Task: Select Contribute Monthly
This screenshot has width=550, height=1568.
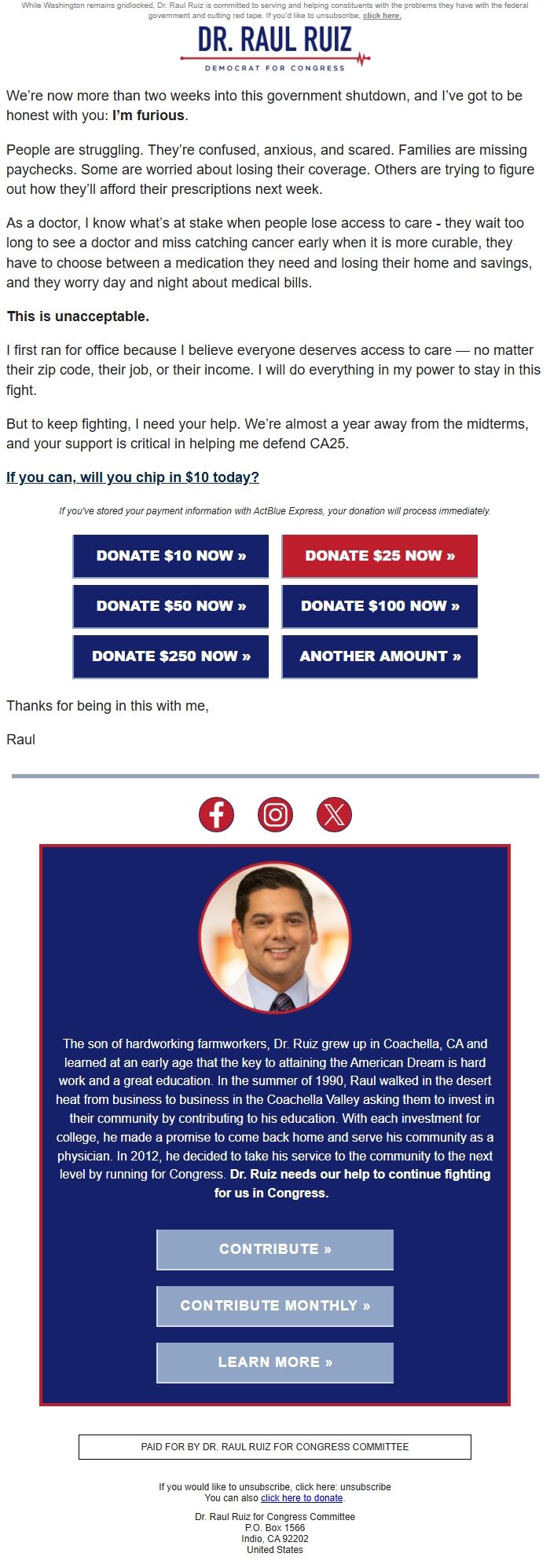Action: tap(275, 1306)
